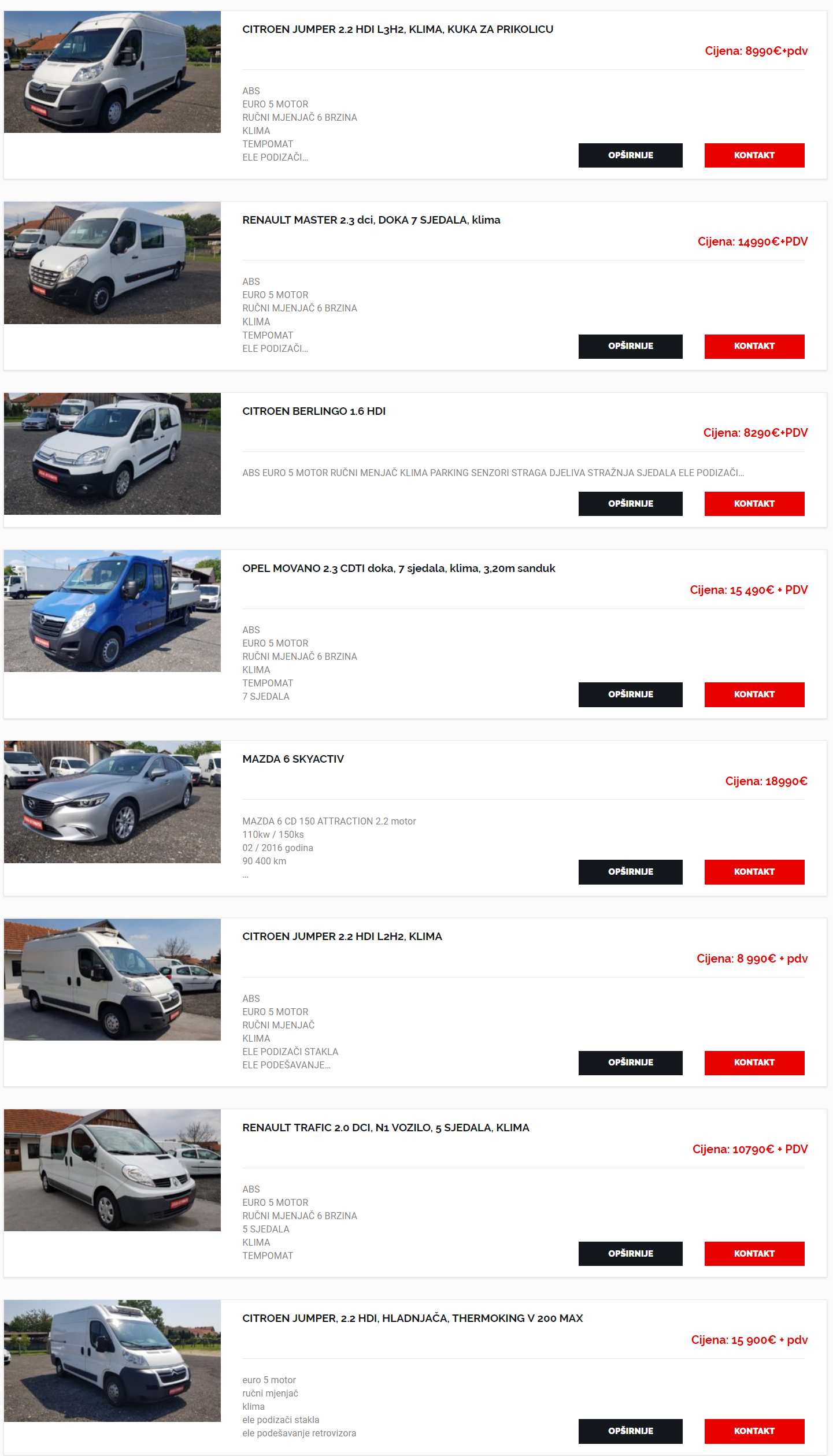Open Opširnije for Citroen Jumper L3H2
The height and width of the screenshot is (1456, 833).
pyautogui.click(x=630, y=155)
